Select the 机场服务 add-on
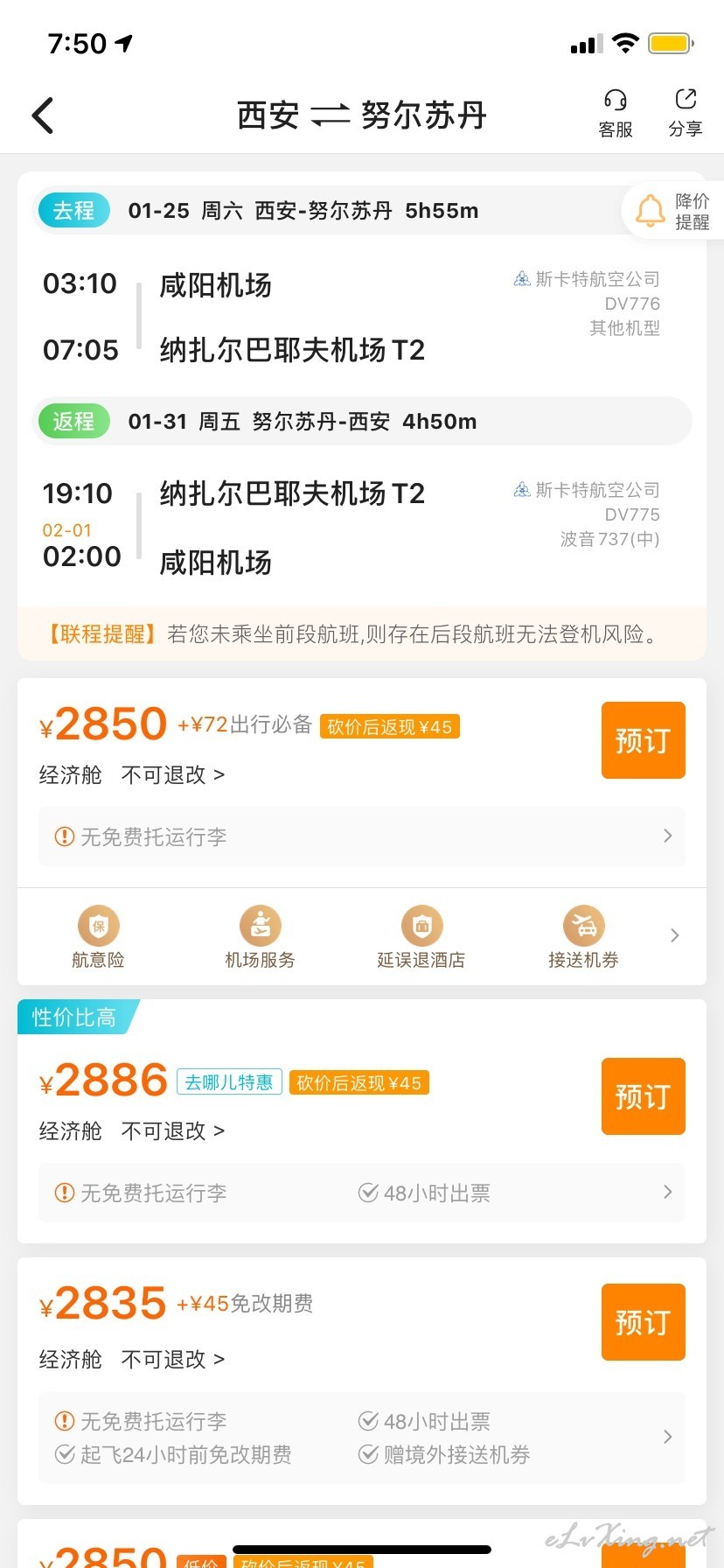The height and width of the screenshot is (1568, 724). (260, 937)
